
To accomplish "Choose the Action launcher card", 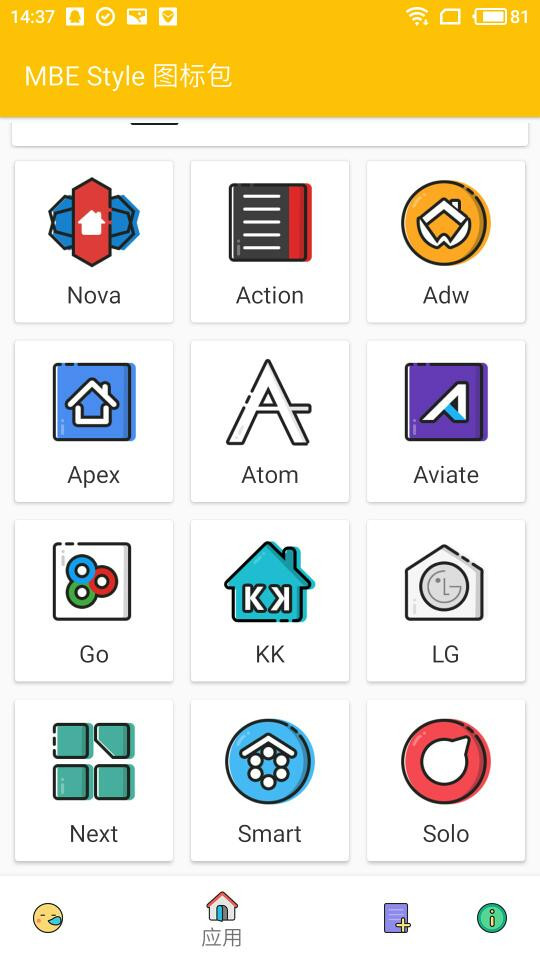I will pos(270,241).
